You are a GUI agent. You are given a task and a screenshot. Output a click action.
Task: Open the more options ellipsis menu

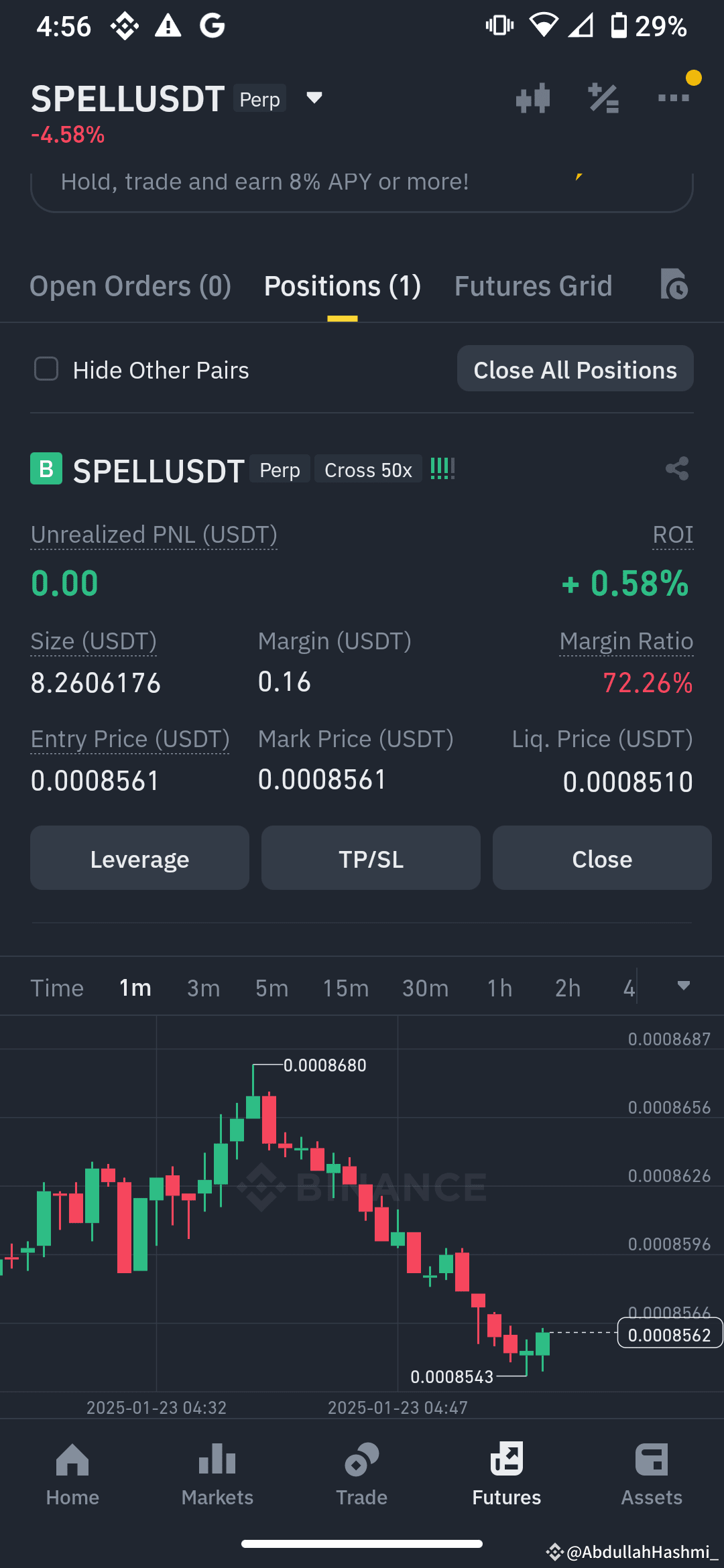(x=675, y=98)
